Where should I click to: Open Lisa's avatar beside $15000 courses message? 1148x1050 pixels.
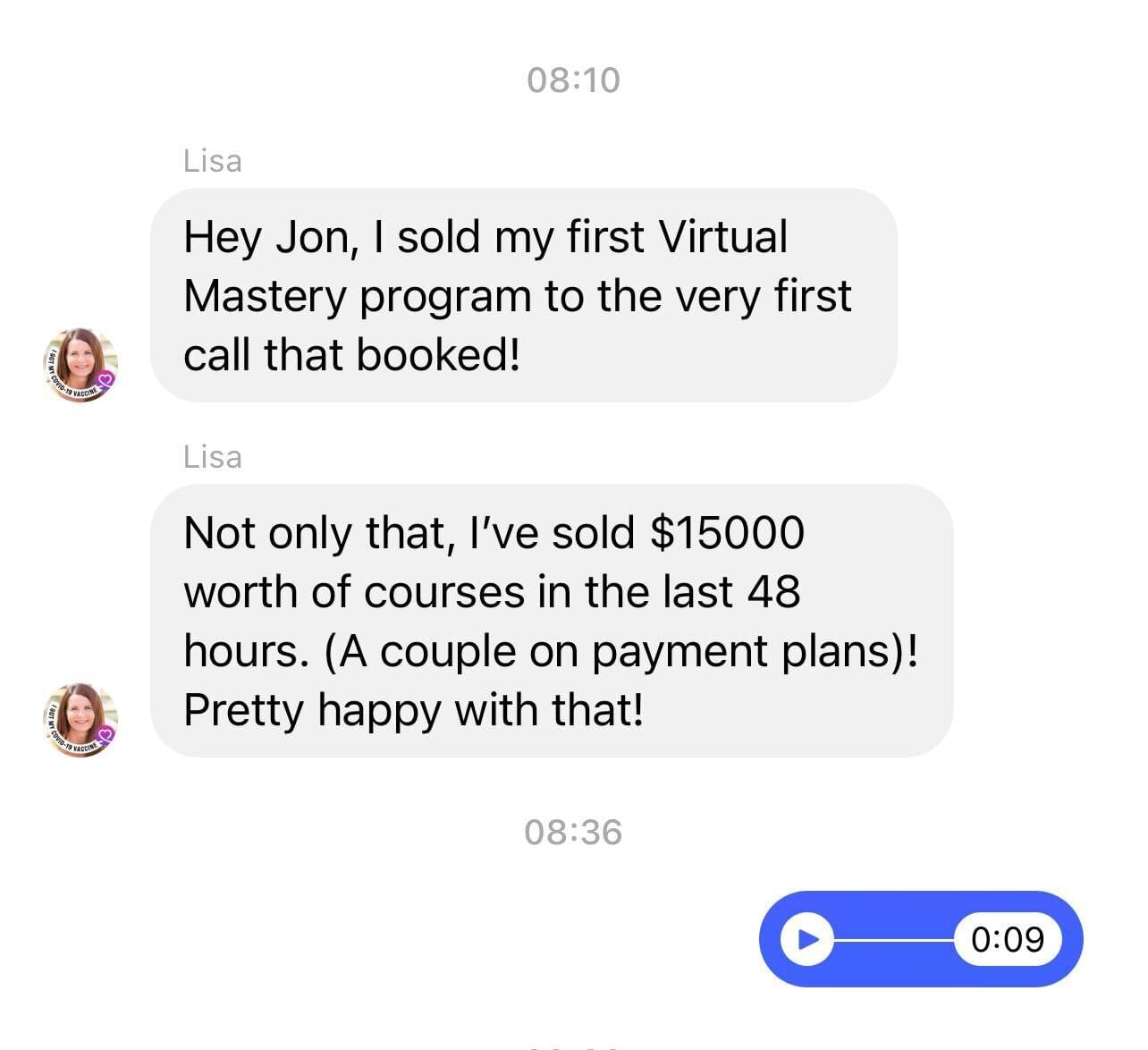tap(80, 720)
